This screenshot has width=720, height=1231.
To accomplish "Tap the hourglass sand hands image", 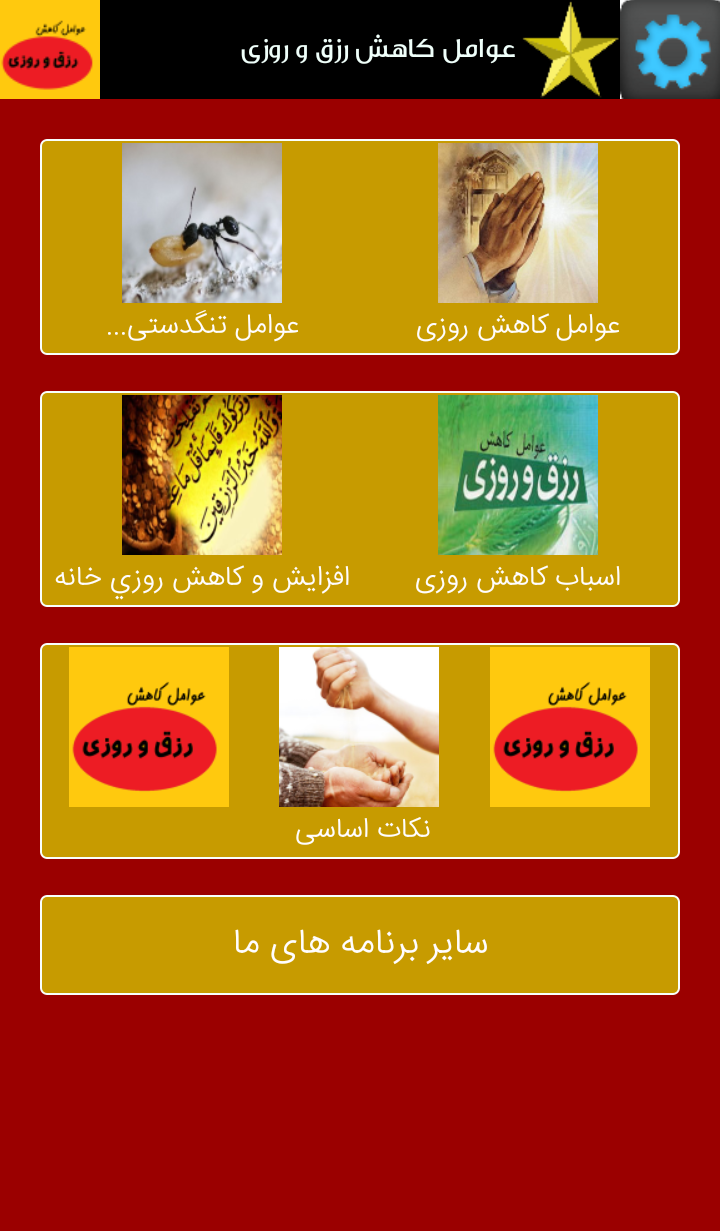I will coord(359,727).
